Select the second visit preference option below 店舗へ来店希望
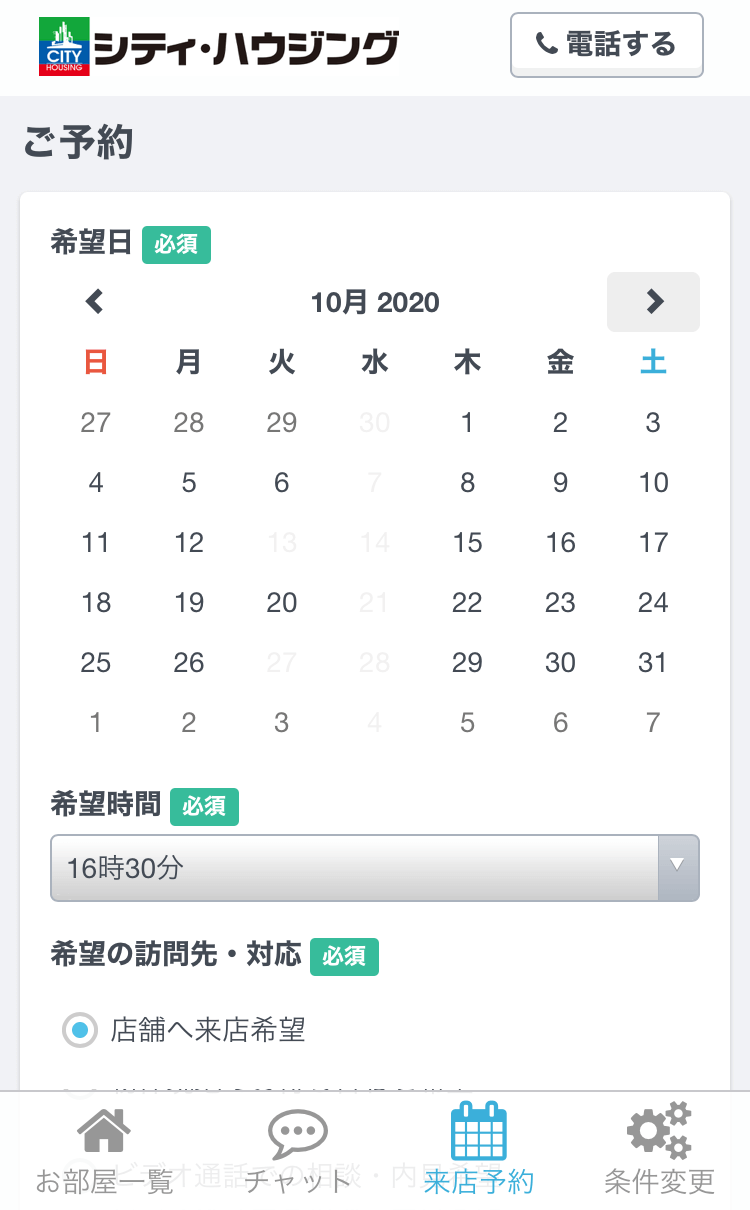The image size is (750, 1210). (80, 1090)
